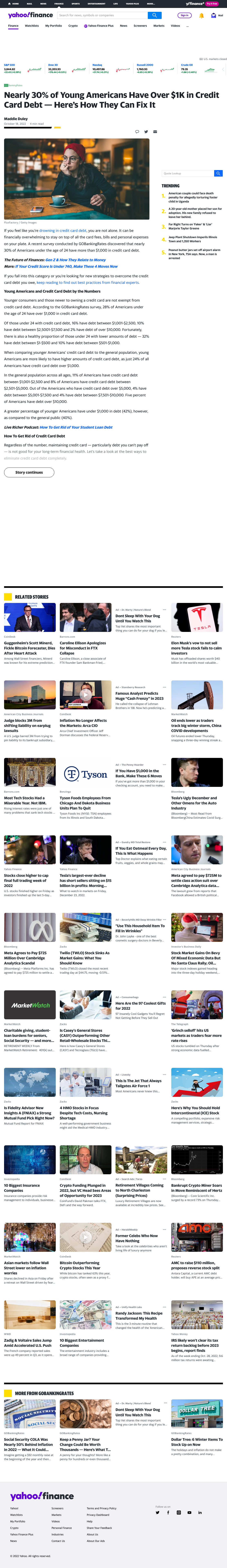Screen dimensions: 227x1568
Task: Open the article comments icon
Action: 137,132
